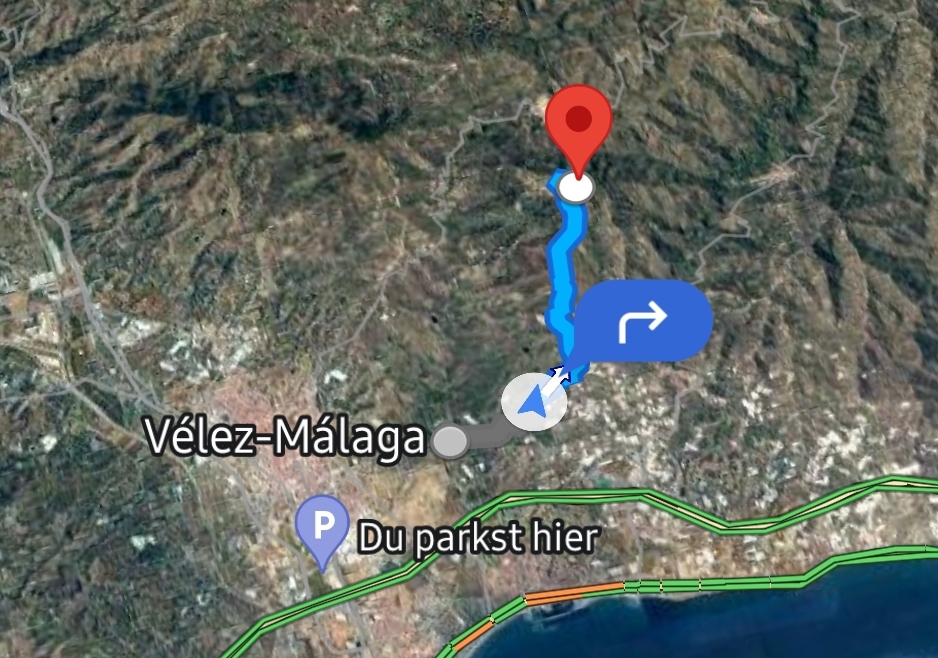Tap the blue turn-right maneuver bubble

click(644, 321)
